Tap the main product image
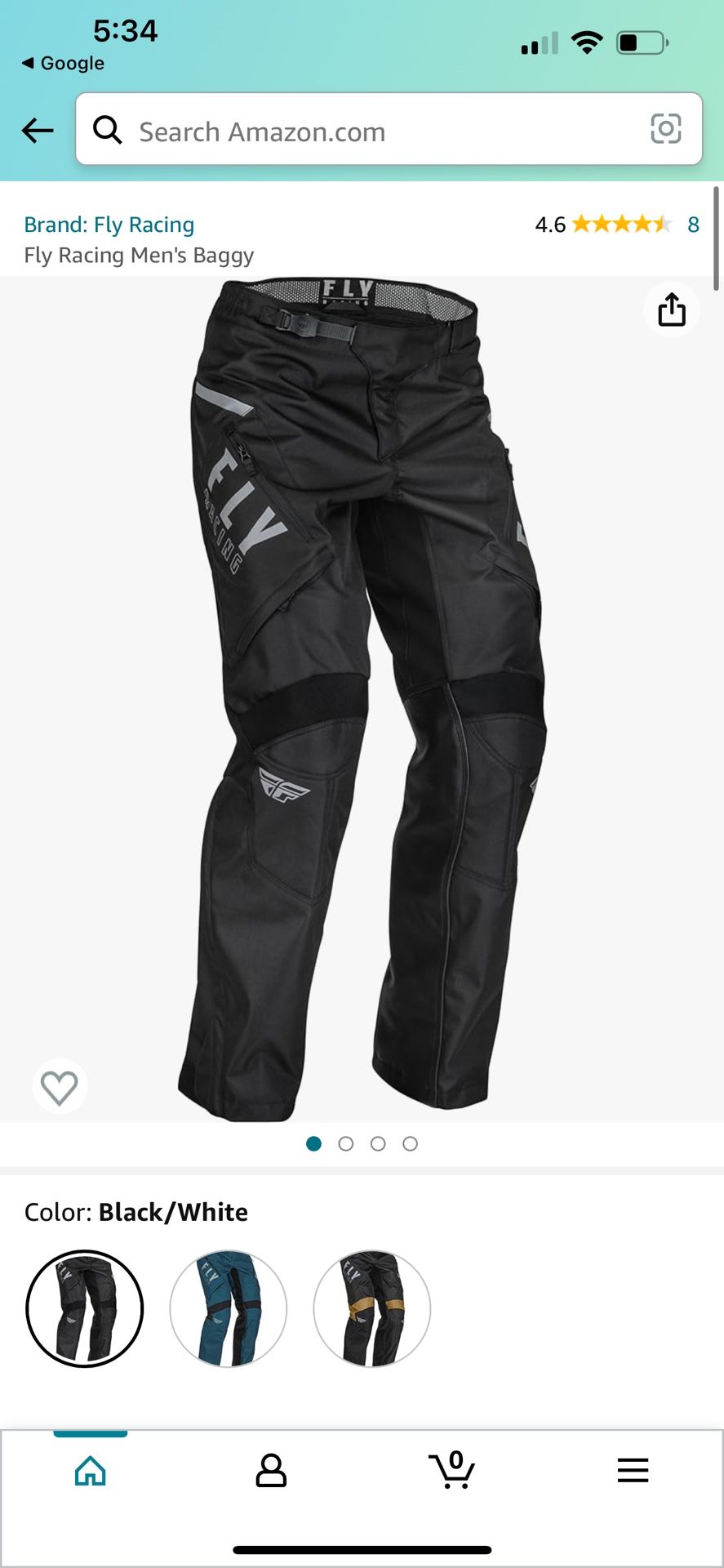Viewport: 724px width, 1568px height. pyautogui.click(x=362, y=694)
